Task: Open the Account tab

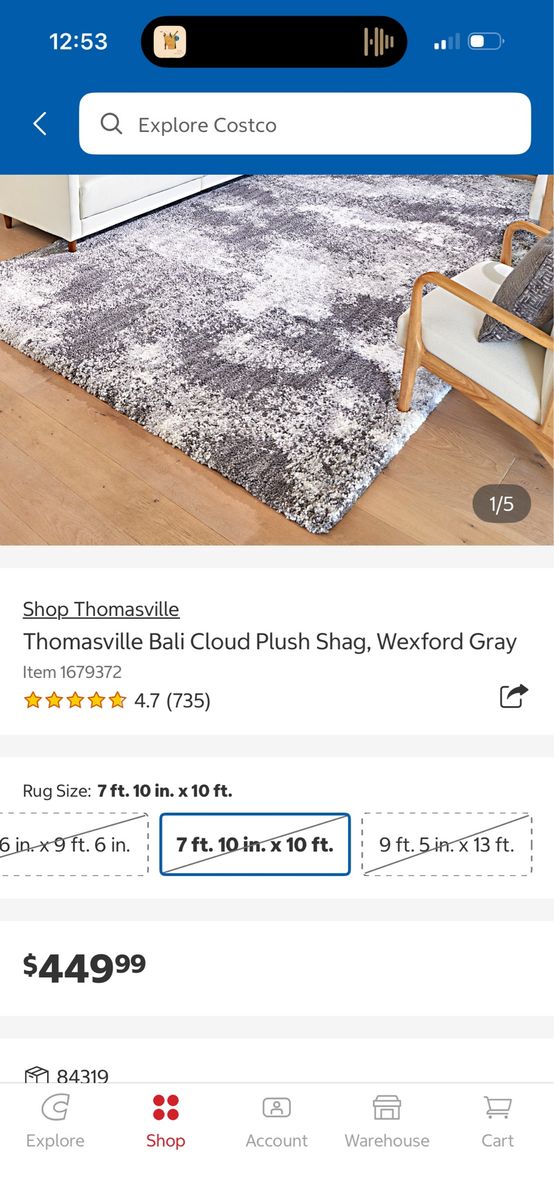Action: click(x=277, y=1122)
